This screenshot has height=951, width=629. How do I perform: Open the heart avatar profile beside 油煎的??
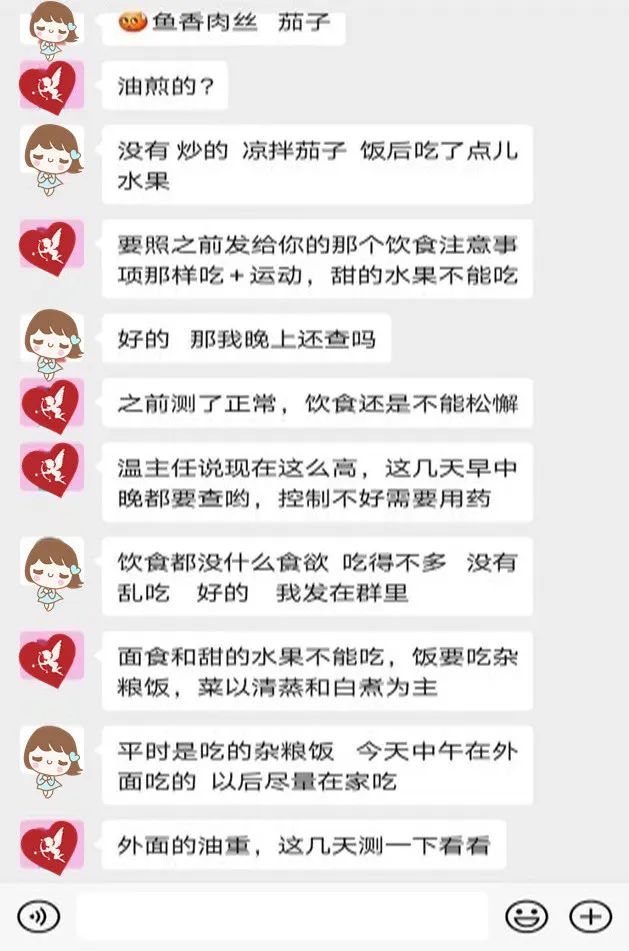click(51, 86)
